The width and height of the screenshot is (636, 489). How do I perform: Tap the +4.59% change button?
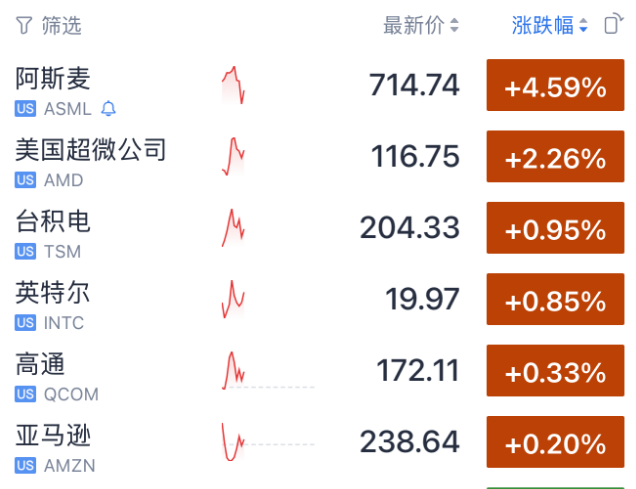click(555, 87)
